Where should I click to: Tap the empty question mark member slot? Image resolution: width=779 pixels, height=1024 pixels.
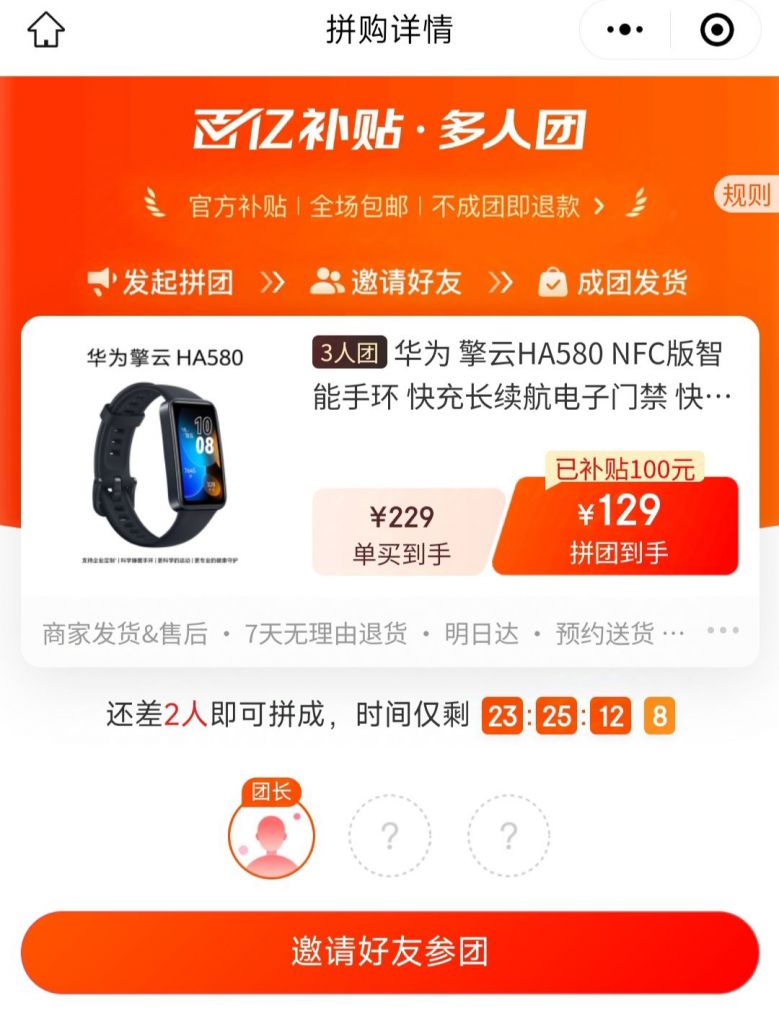[390, 835]
